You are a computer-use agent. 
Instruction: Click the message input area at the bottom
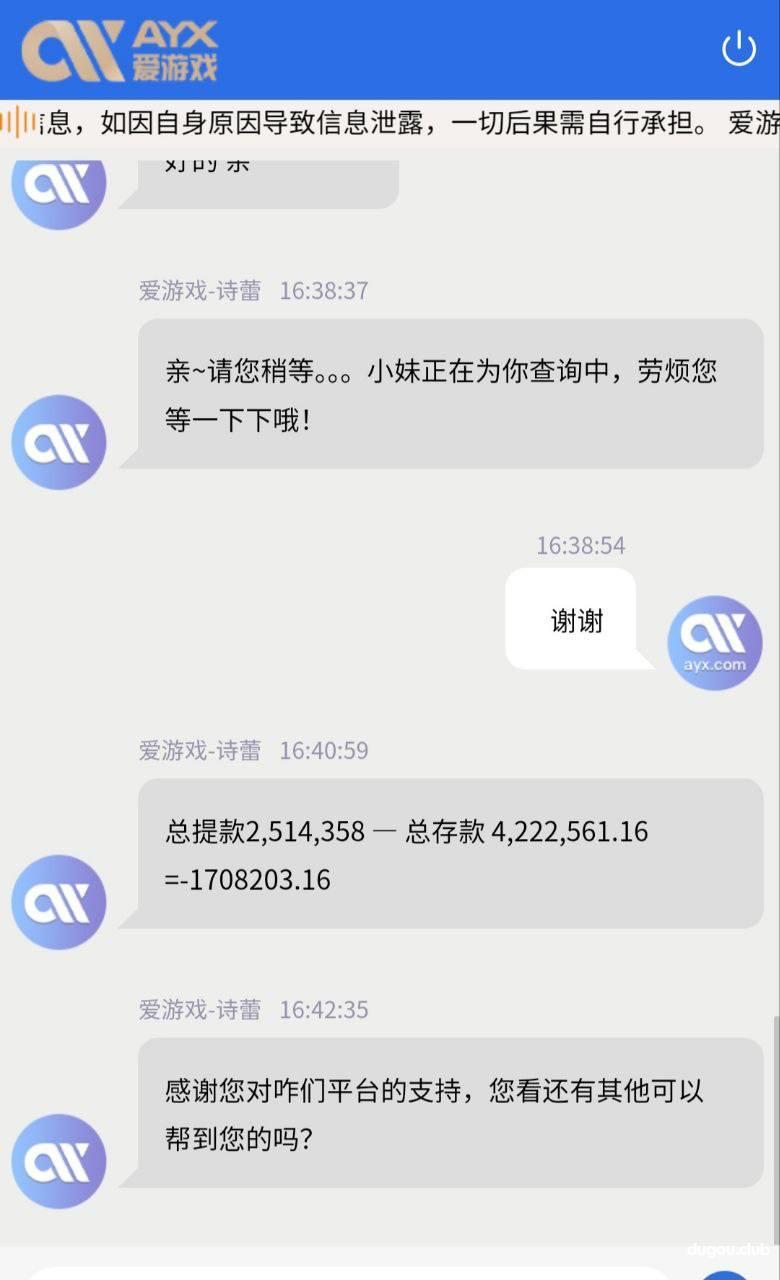coord(390,1270)
